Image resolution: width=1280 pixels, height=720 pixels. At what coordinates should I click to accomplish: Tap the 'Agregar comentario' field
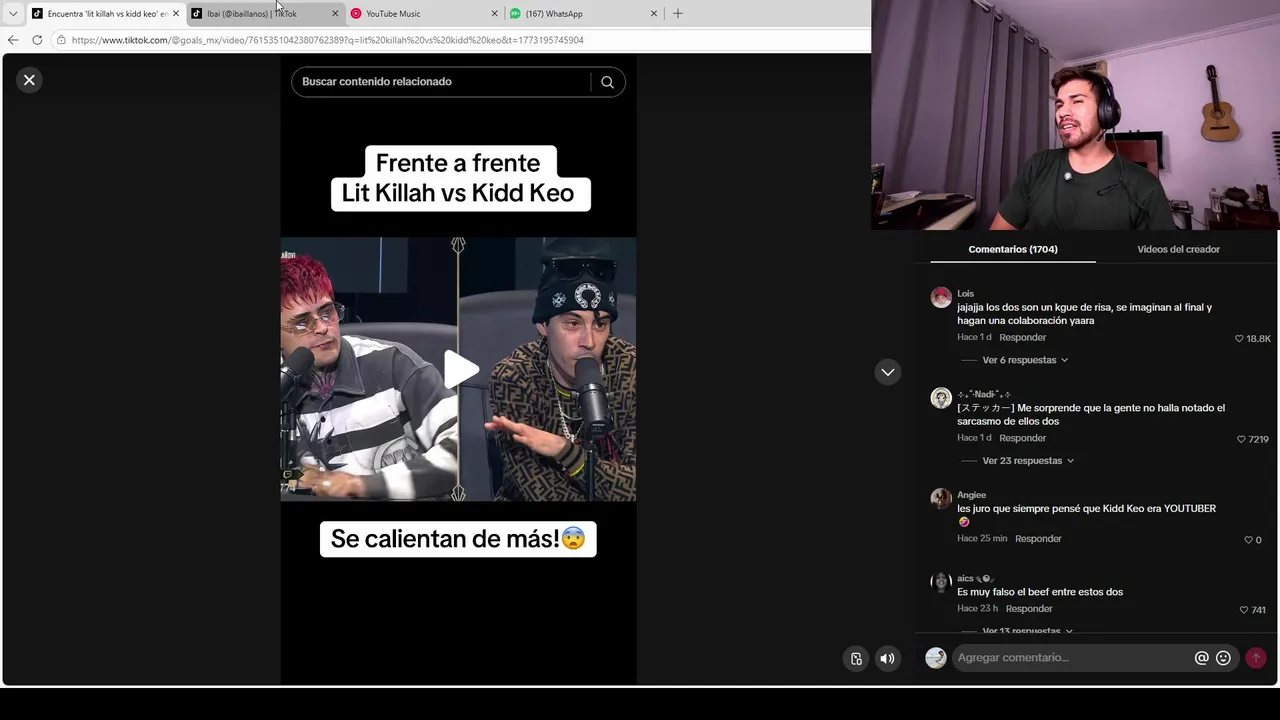(1070, 658)
